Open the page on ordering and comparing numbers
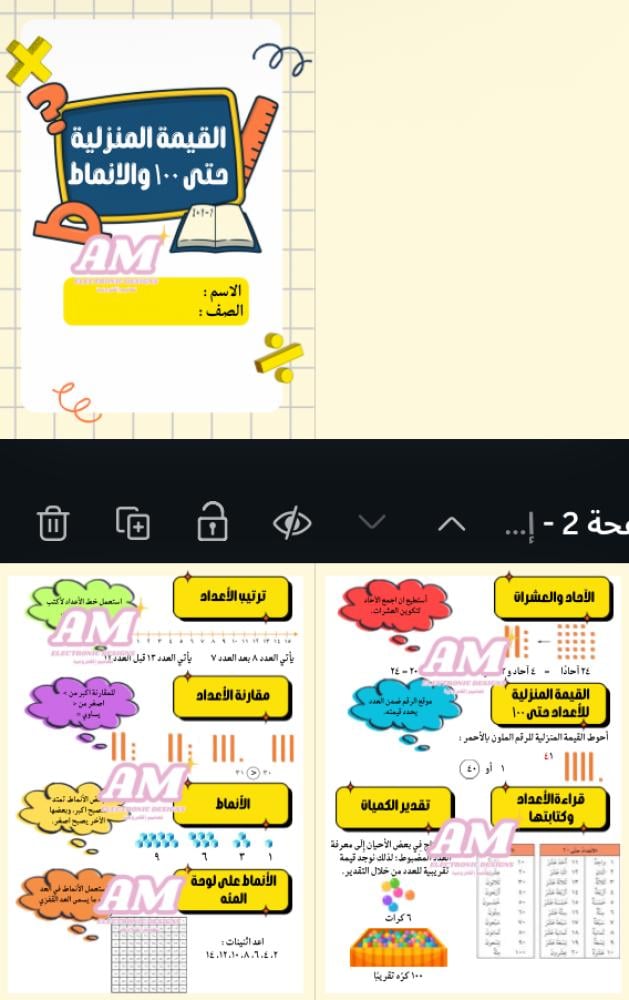 157,780
